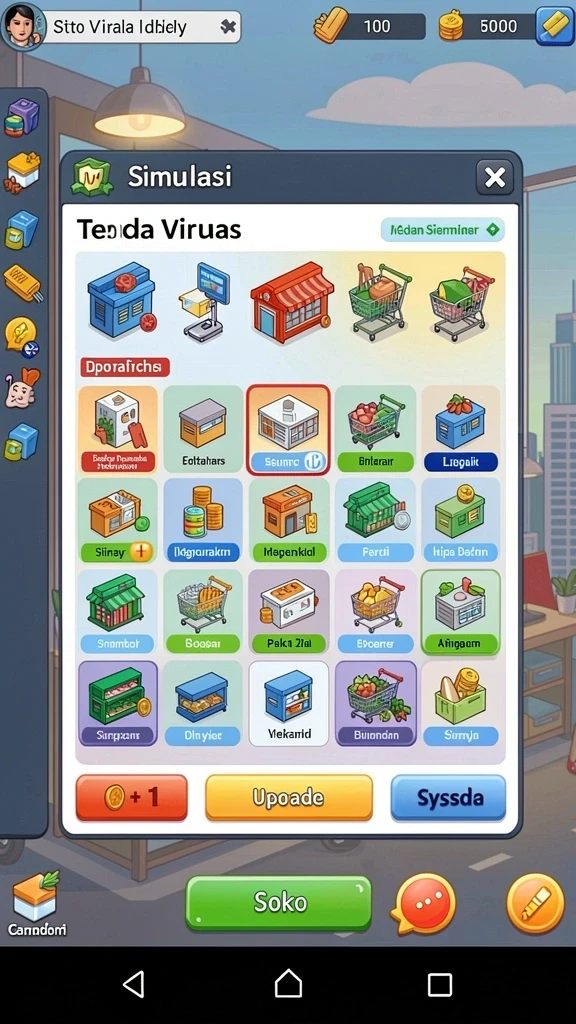Select the Alngaam building tile
The width and height of the screenshot is (576, 1024).
point(460,612)
